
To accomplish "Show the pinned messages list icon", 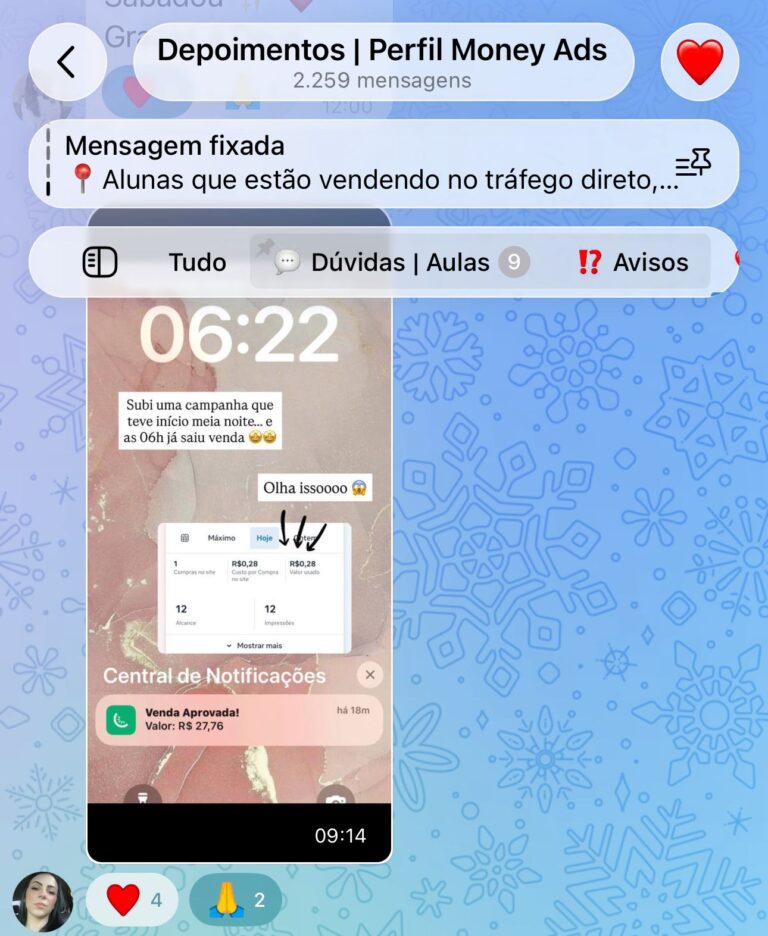I will point(693,163).
